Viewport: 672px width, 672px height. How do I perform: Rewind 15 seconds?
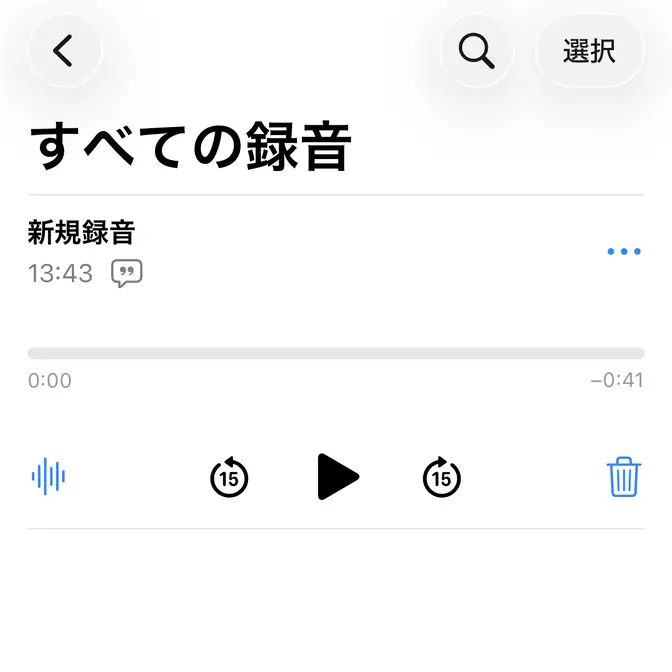coord(229,477)
